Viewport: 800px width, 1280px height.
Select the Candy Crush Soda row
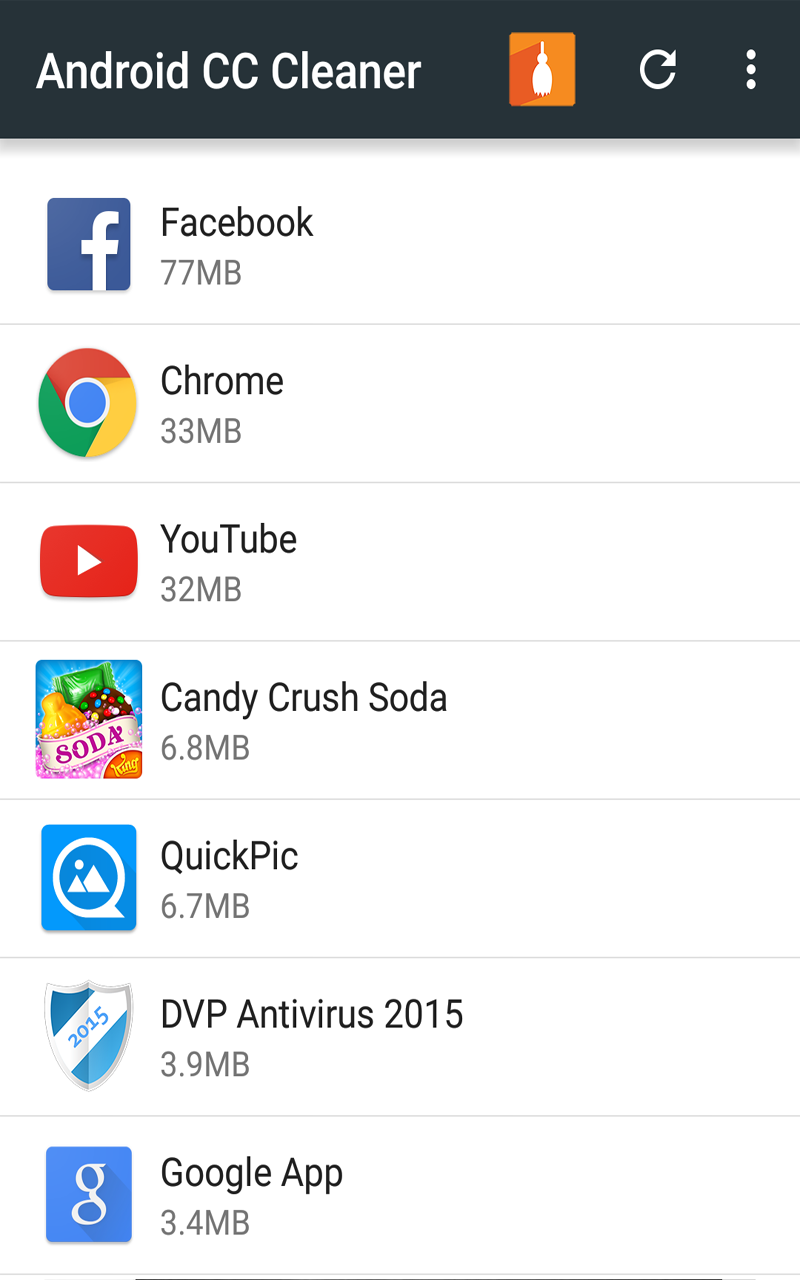point(400,719)
